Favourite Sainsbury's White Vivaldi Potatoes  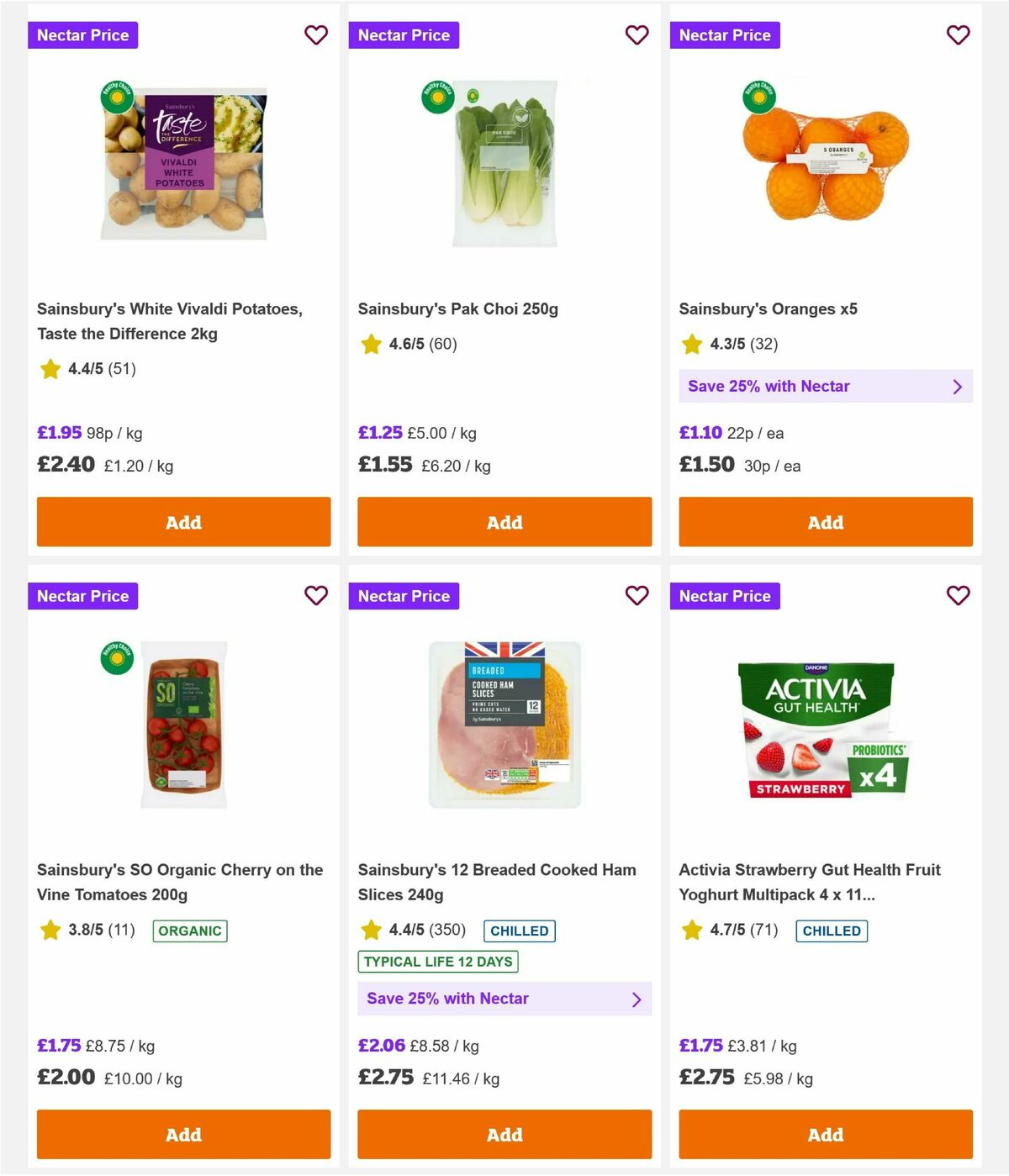(x=316, y=34)
